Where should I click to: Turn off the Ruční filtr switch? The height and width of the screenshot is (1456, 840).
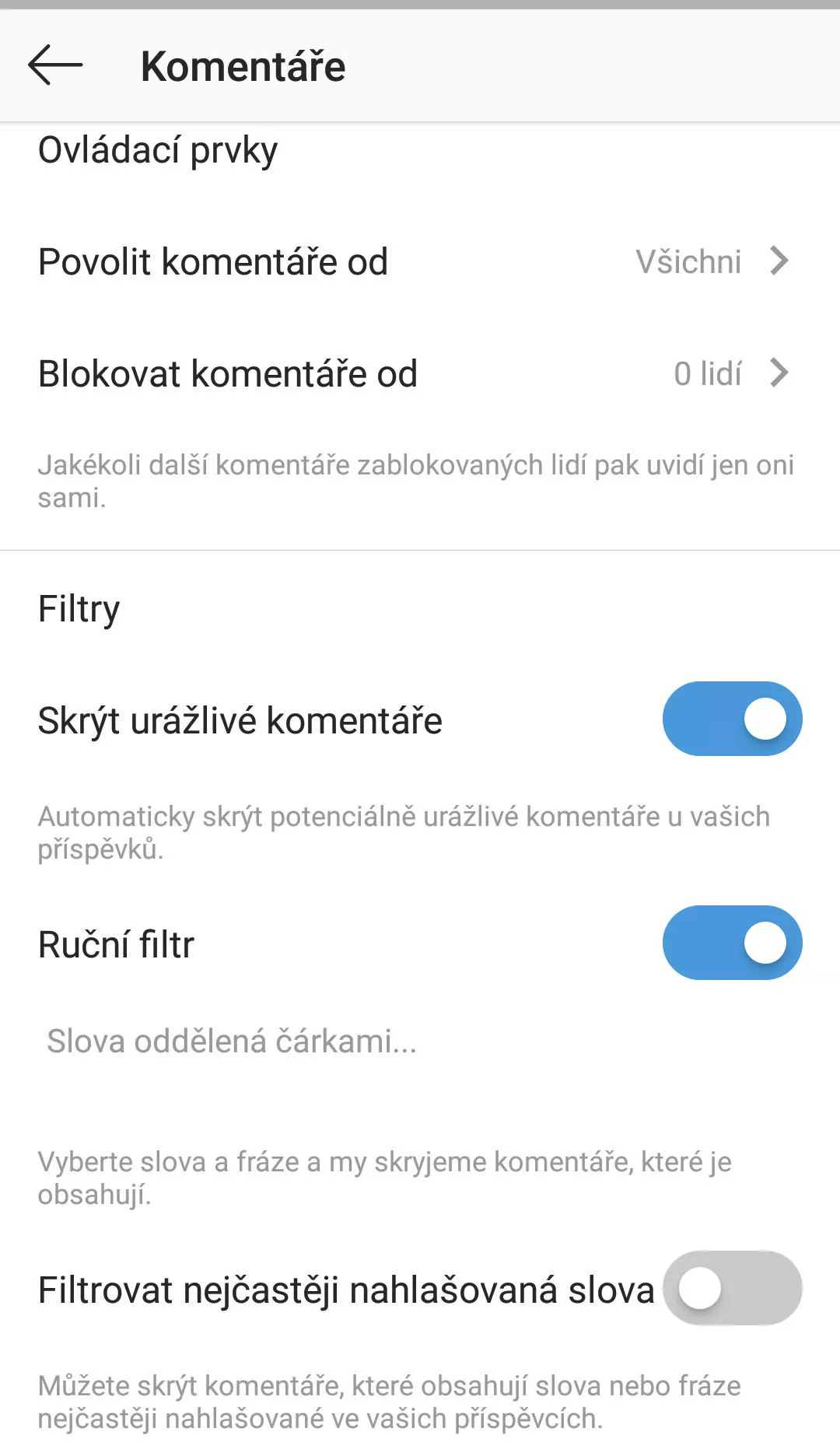click(x=732, y=943)
